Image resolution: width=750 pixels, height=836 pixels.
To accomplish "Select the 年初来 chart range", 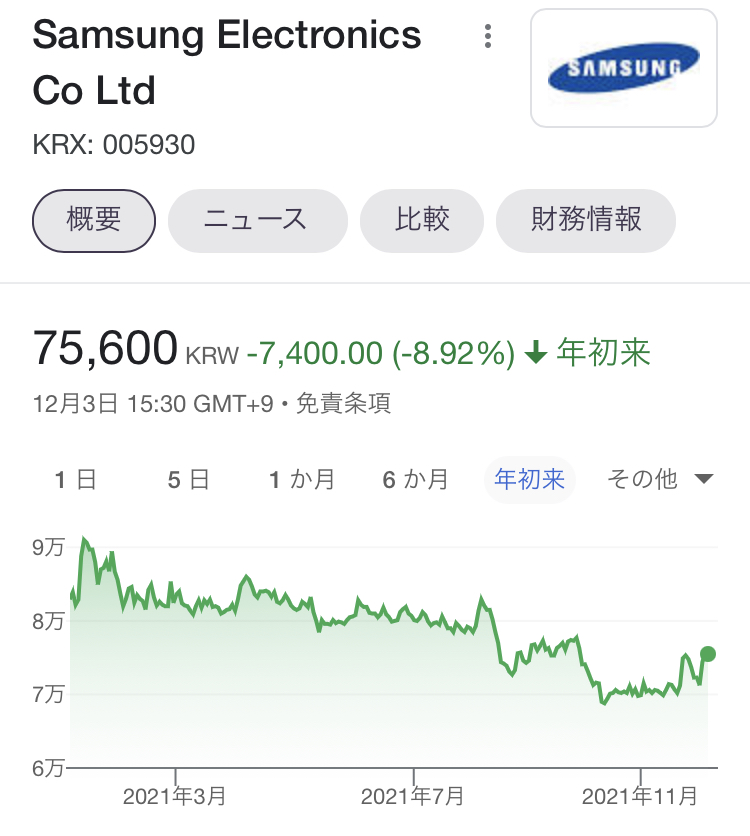I will (x=530, y=480).
